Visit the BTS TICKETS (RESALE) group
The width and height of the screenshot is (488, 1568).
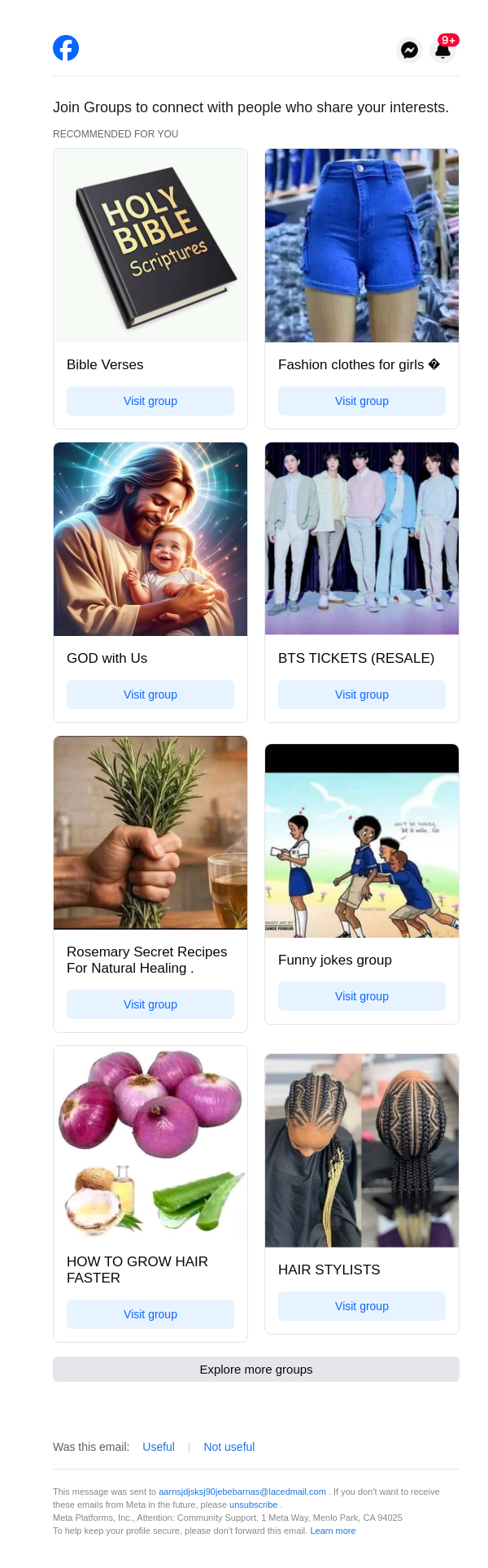click(362, 695)
